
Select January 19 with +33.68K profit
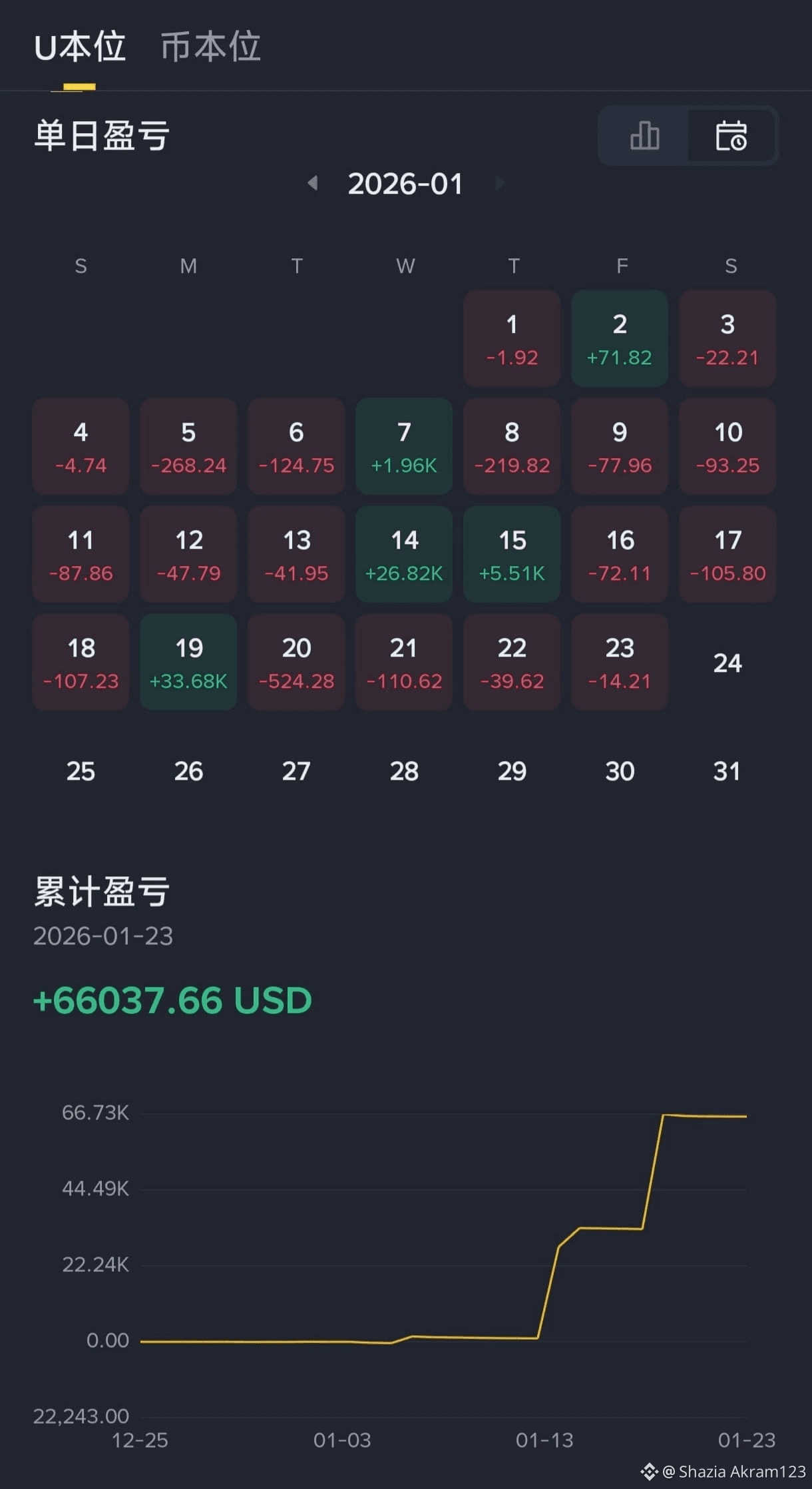click(188, 662)
